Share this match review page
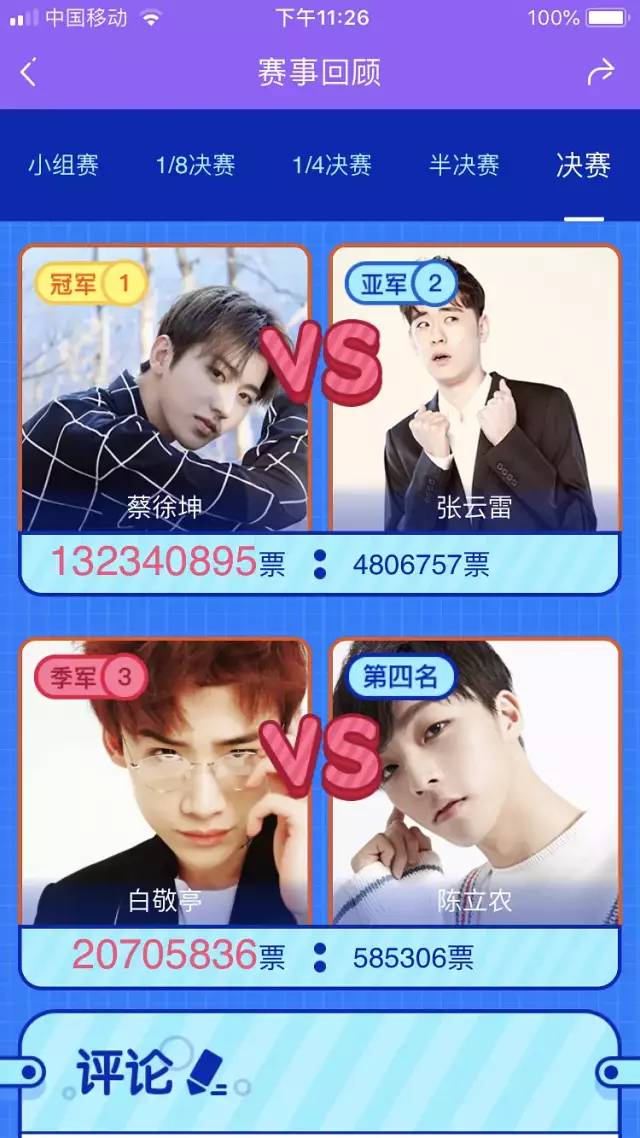Screen dimensions: 640x1138 [x=600, y=72]
